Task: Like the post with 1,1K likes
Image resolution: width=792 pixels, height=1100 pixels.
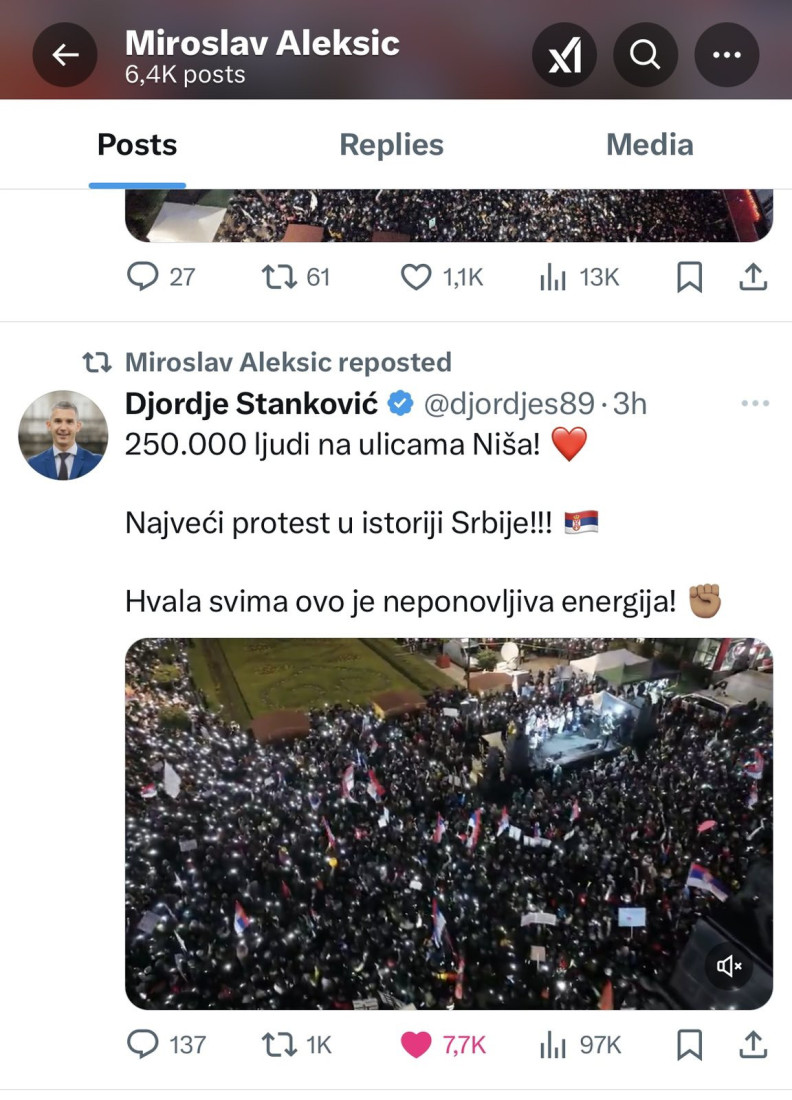Action: tap(416, 277)
